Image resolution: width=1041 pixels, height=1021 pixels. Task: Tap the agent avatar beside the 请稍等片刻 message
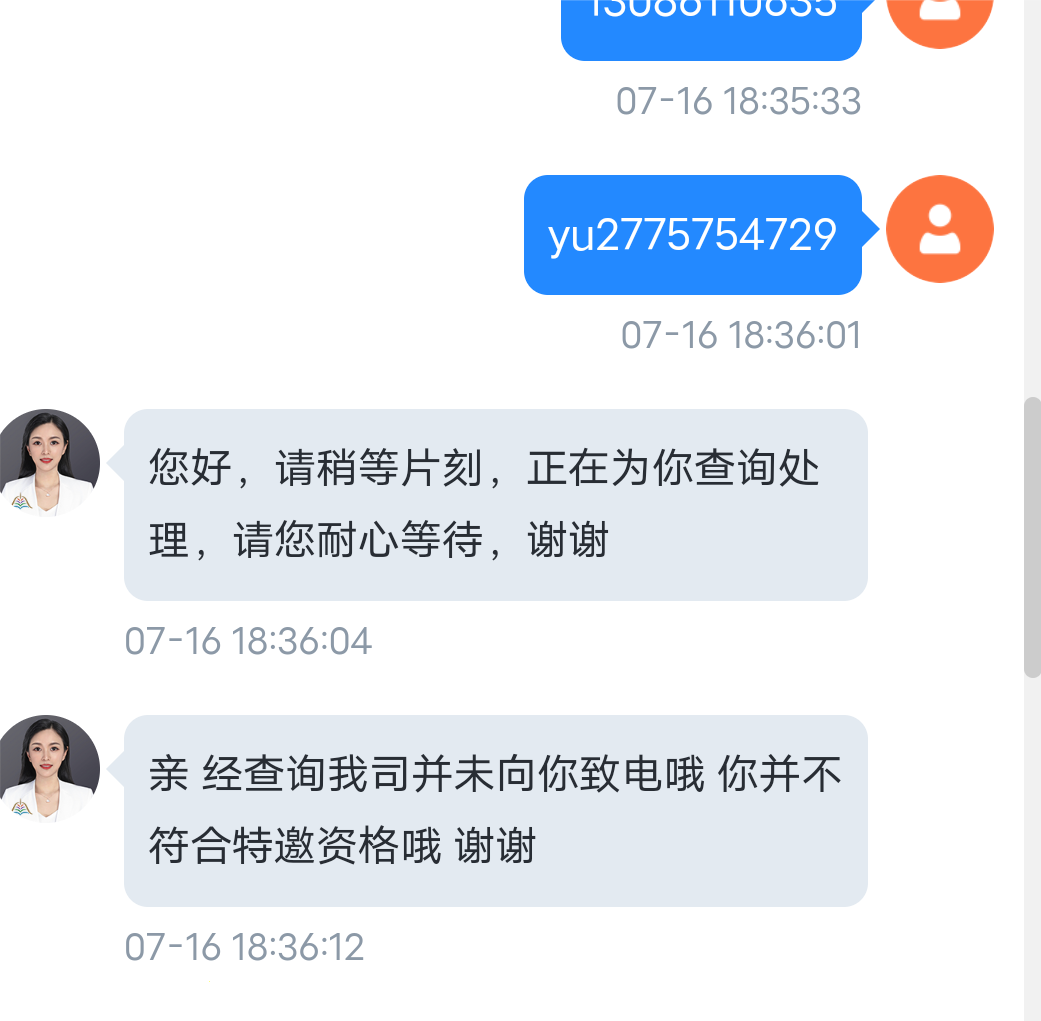48,462
